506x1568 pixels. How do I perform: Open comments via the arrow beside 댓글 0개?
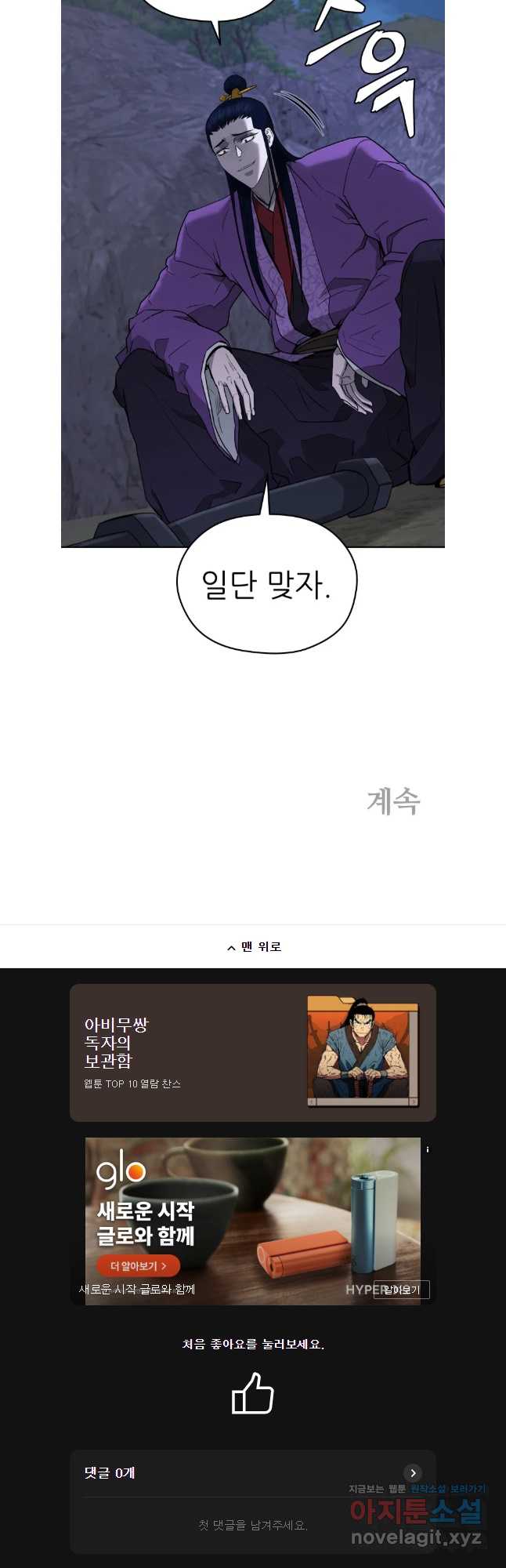coord(413,1473)
